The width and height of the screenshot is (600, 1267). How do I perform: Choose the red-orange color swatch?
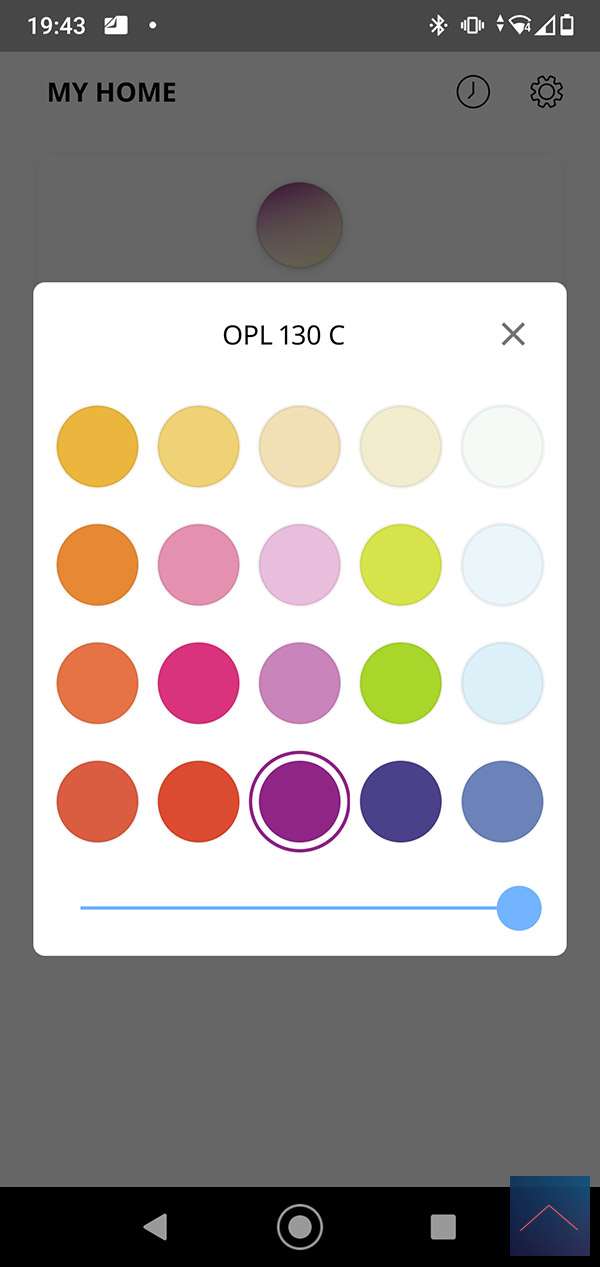pyautogui.click(x=198, y=801)
